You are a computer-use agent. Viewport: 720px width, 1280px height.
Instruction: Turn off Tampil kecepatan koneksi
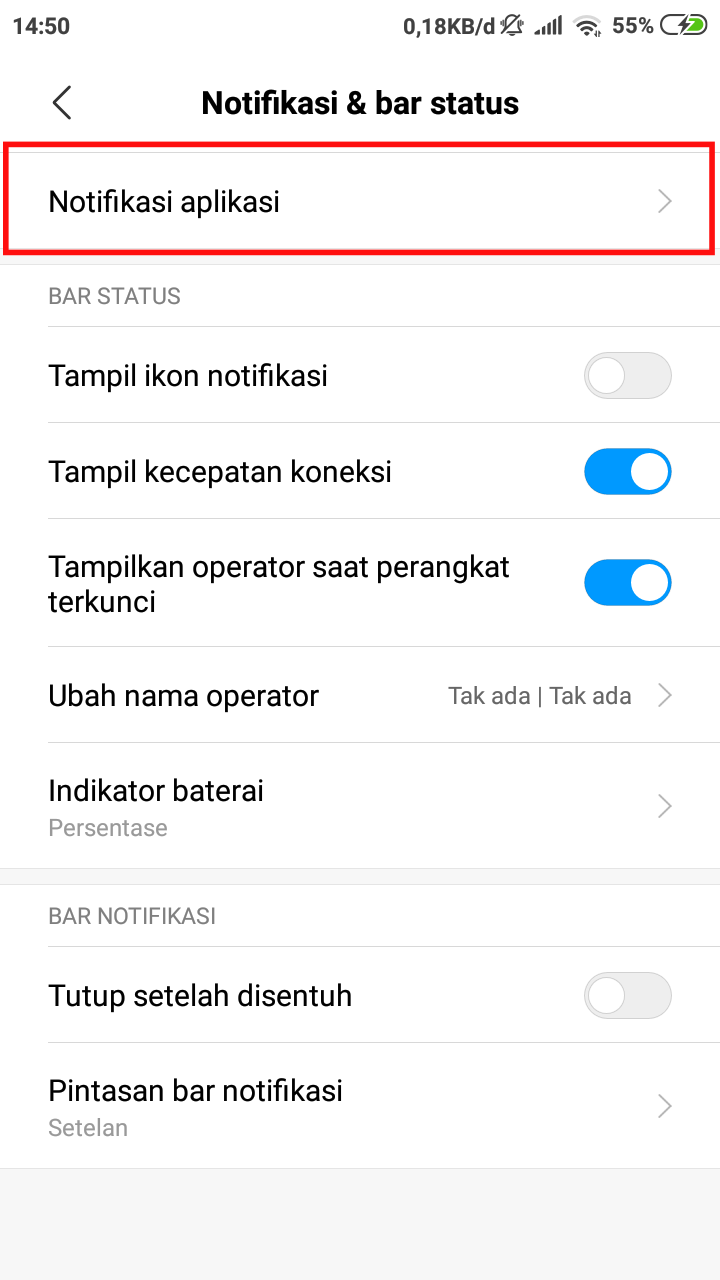pyautogui.click(x=627, y=472)
